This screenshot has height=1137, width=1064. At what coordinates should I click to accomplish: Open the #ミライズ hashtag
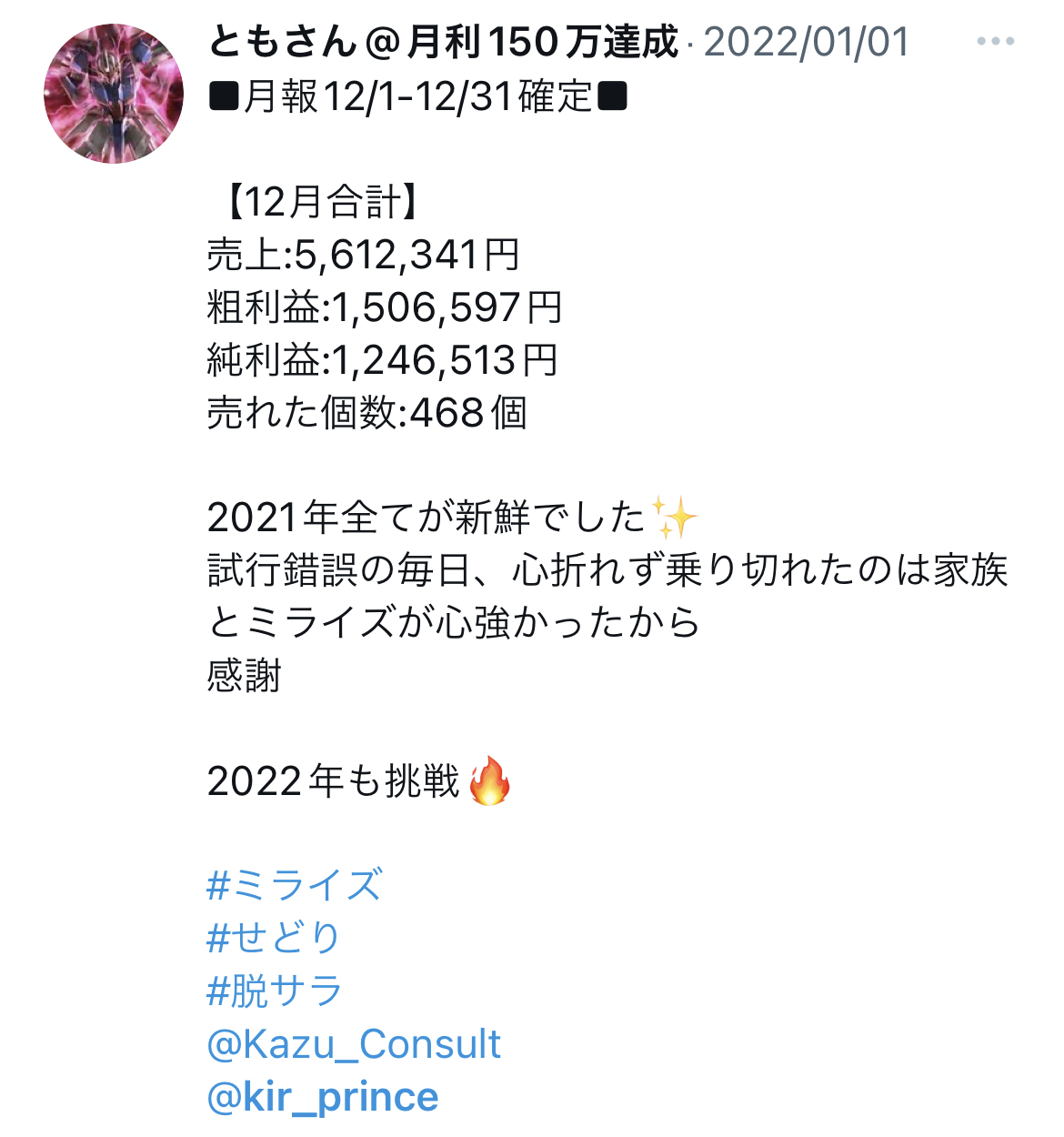pos(295,885)
